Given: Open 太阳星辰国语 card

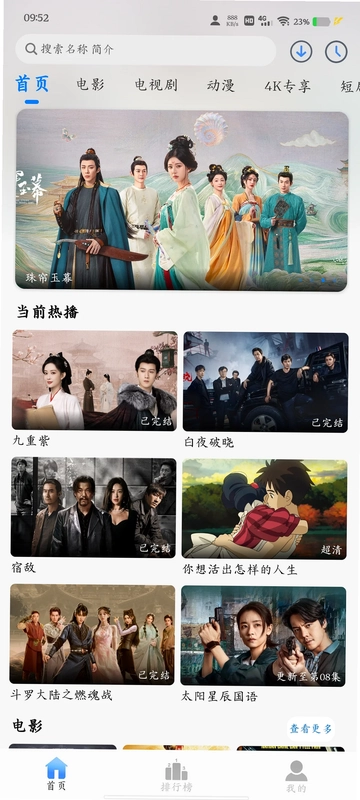Looking at the screenshot, I should coord(264,644).
